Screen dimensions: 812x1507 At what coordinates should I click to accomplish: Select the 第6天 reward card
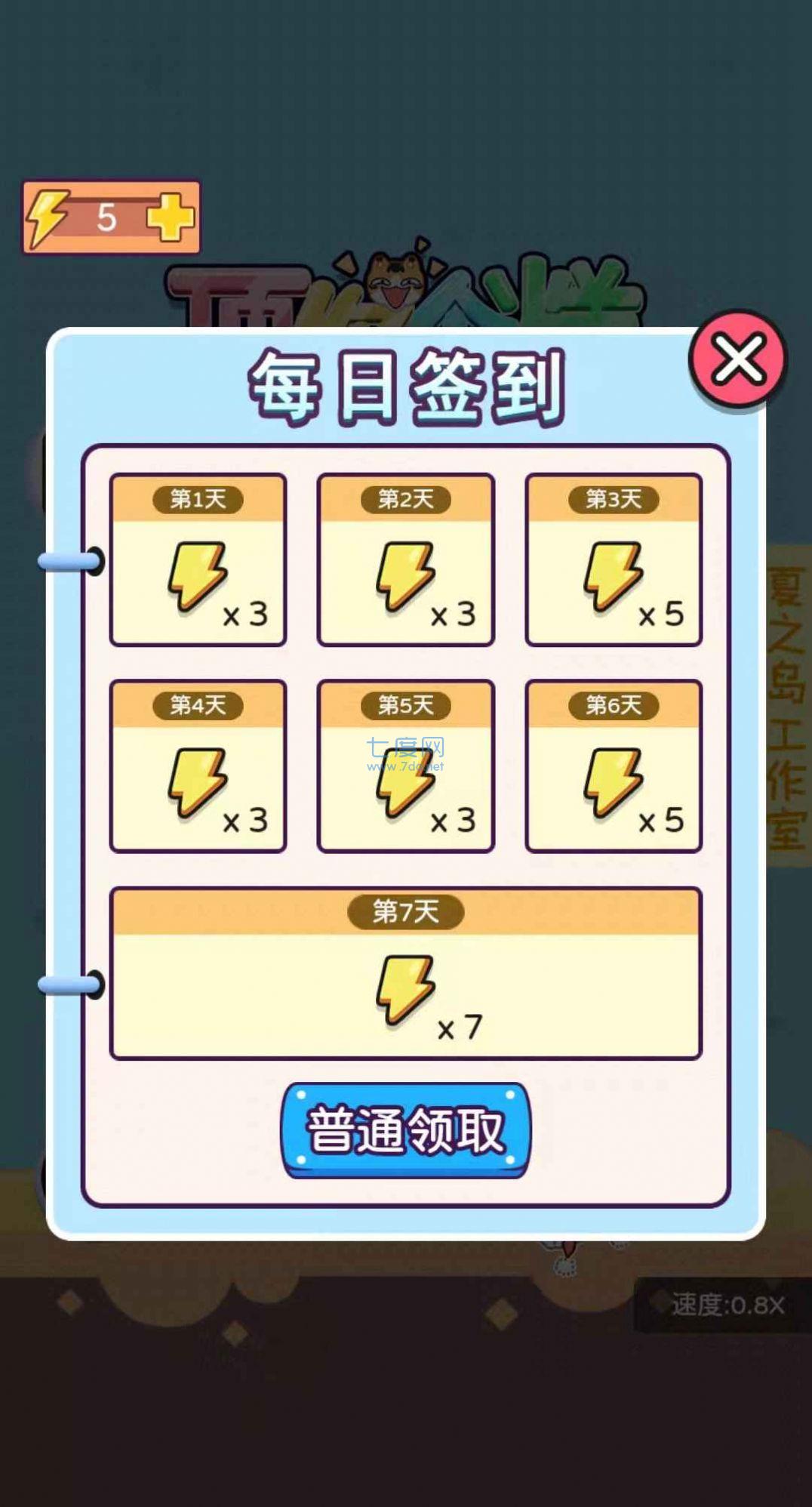614,766
